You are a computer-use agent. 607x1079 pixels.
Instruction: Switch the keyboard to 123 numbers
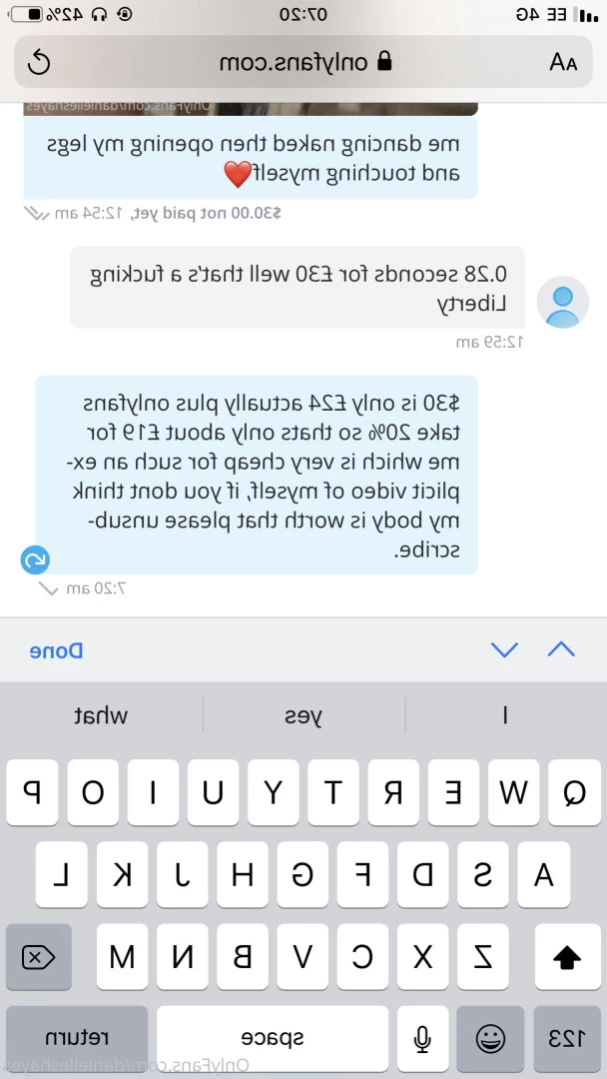pos(567,1039)
